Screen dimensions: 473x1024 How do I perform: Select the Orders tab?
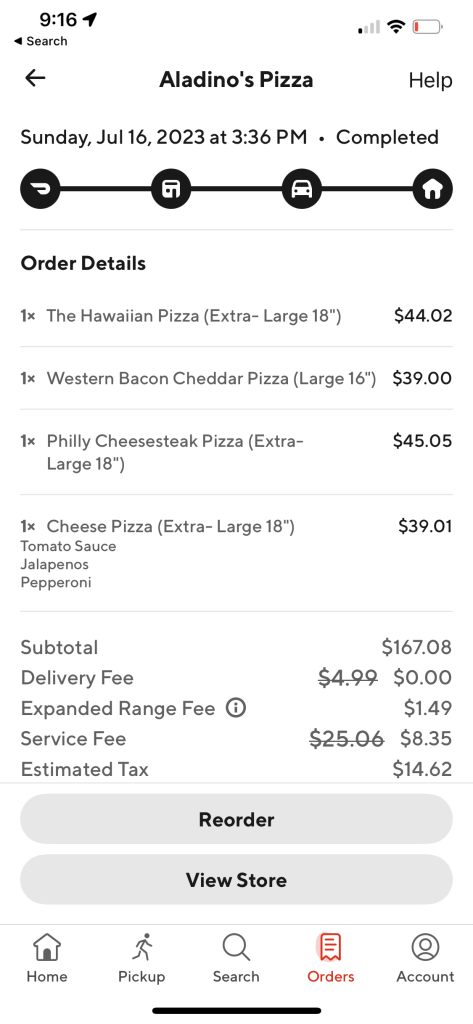pos(331,958)
